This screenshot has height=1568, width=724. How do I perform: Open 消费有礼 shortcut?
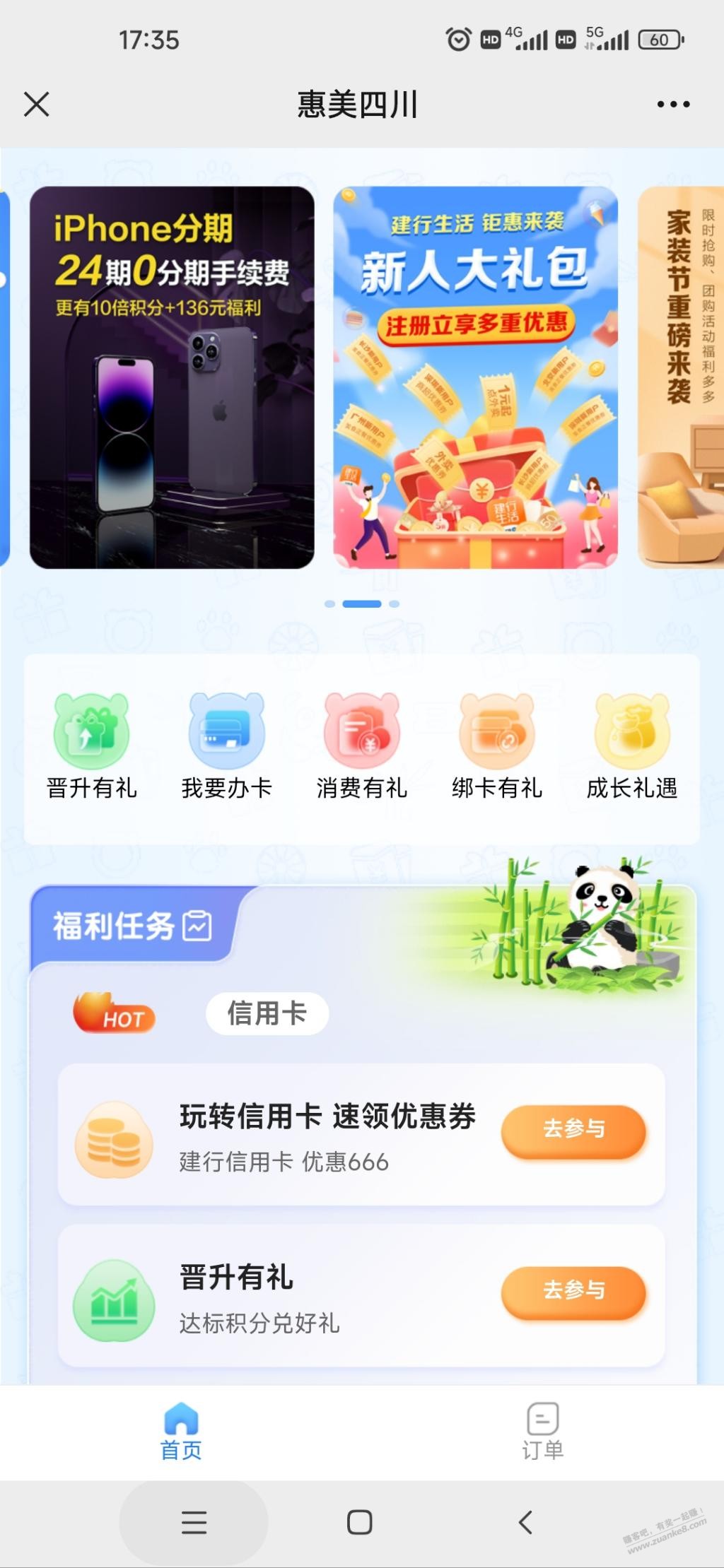coord(362,747)
